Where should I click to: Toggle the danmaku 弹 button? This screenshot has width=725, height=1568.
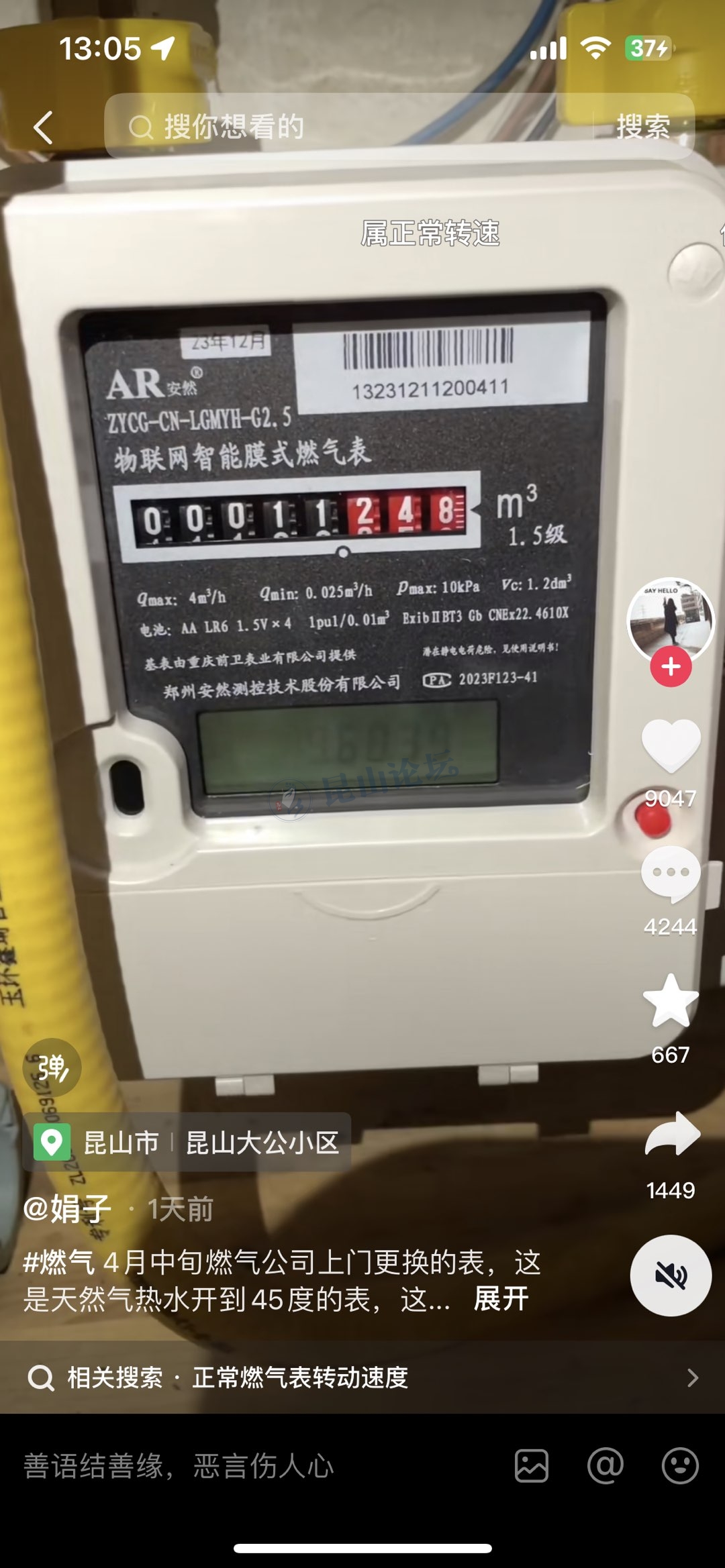point(52,1067)
